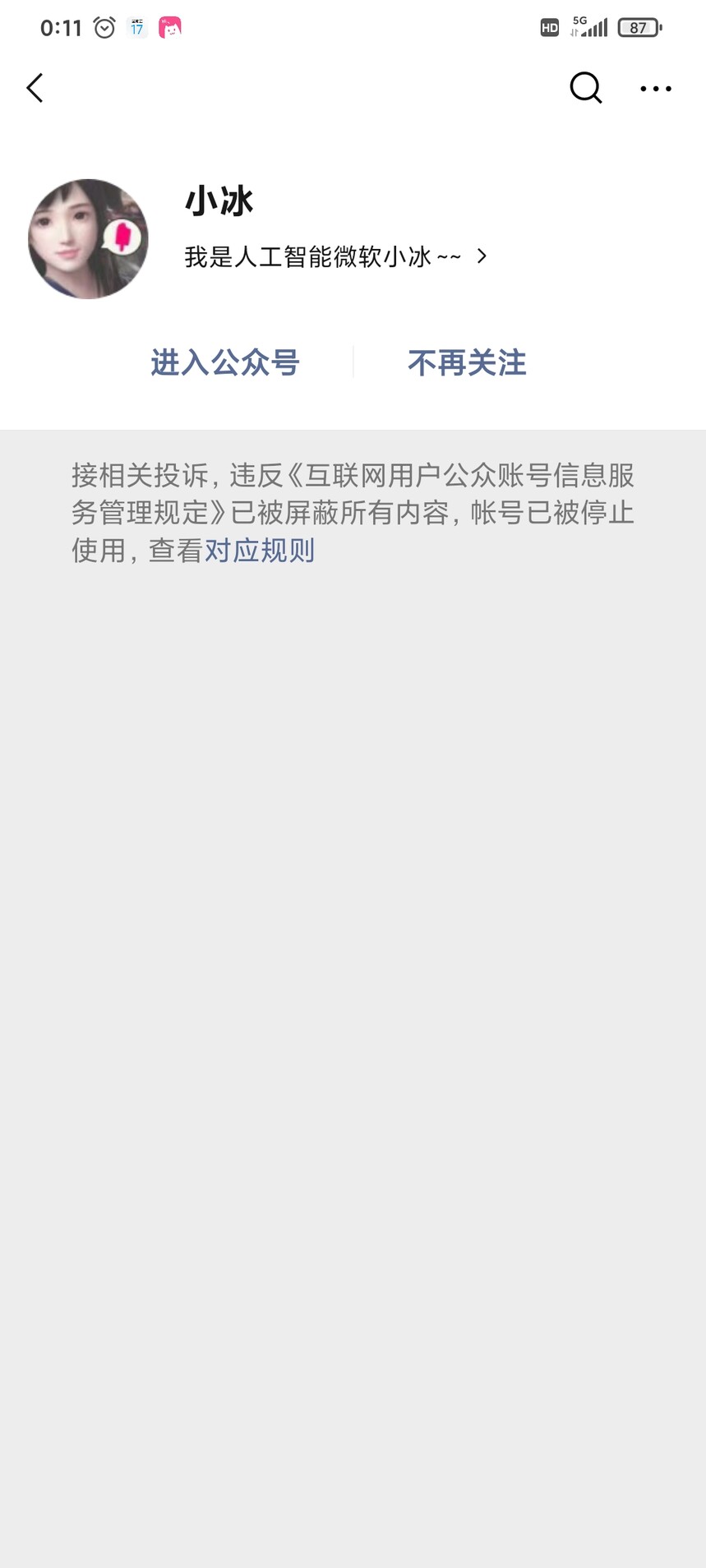Open the three-dot overflow menu
Image resolution: width=706 pixels, height=1568 pixels.
click(656, 89)
